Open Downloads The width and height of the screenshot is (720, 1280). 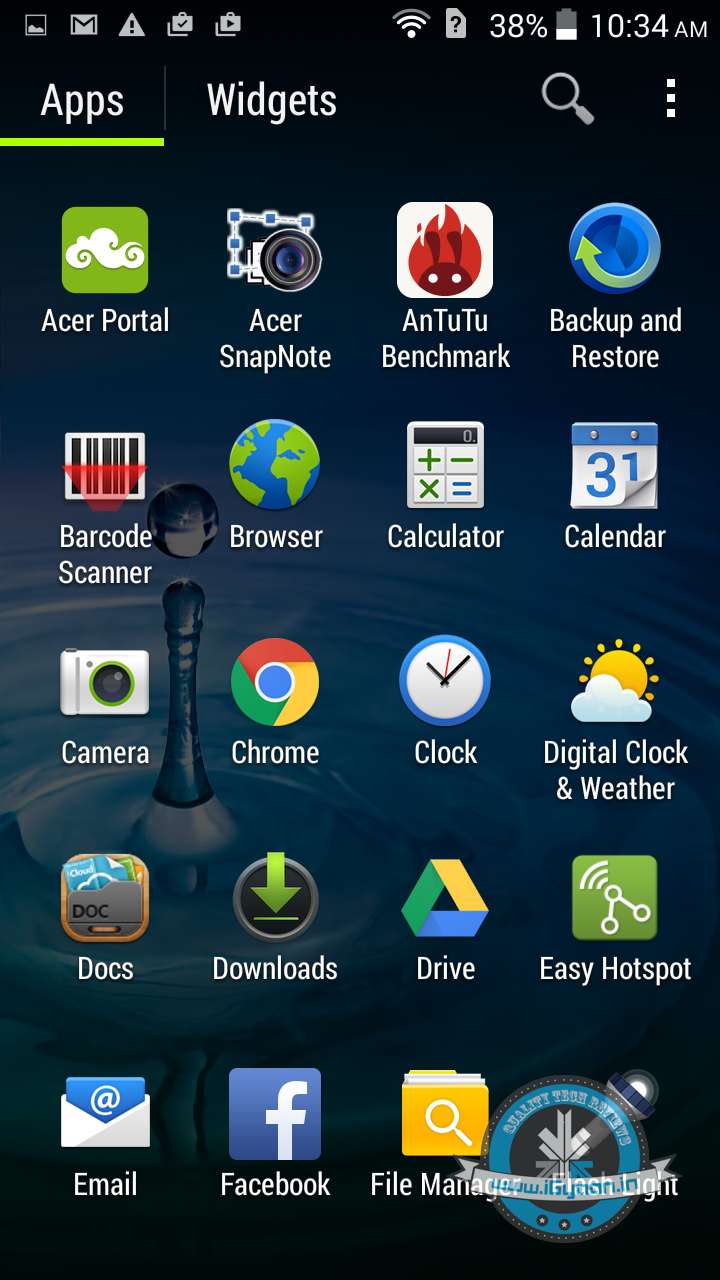coord(275,899)
